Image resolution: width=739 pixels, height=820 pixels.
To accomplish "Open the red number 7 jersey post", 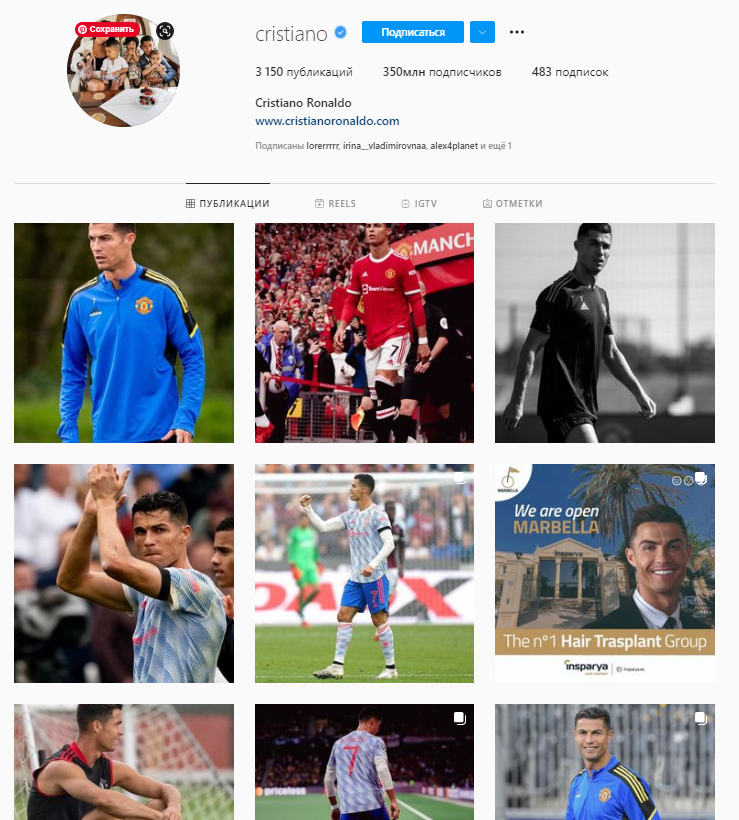I will pos(364,333).
